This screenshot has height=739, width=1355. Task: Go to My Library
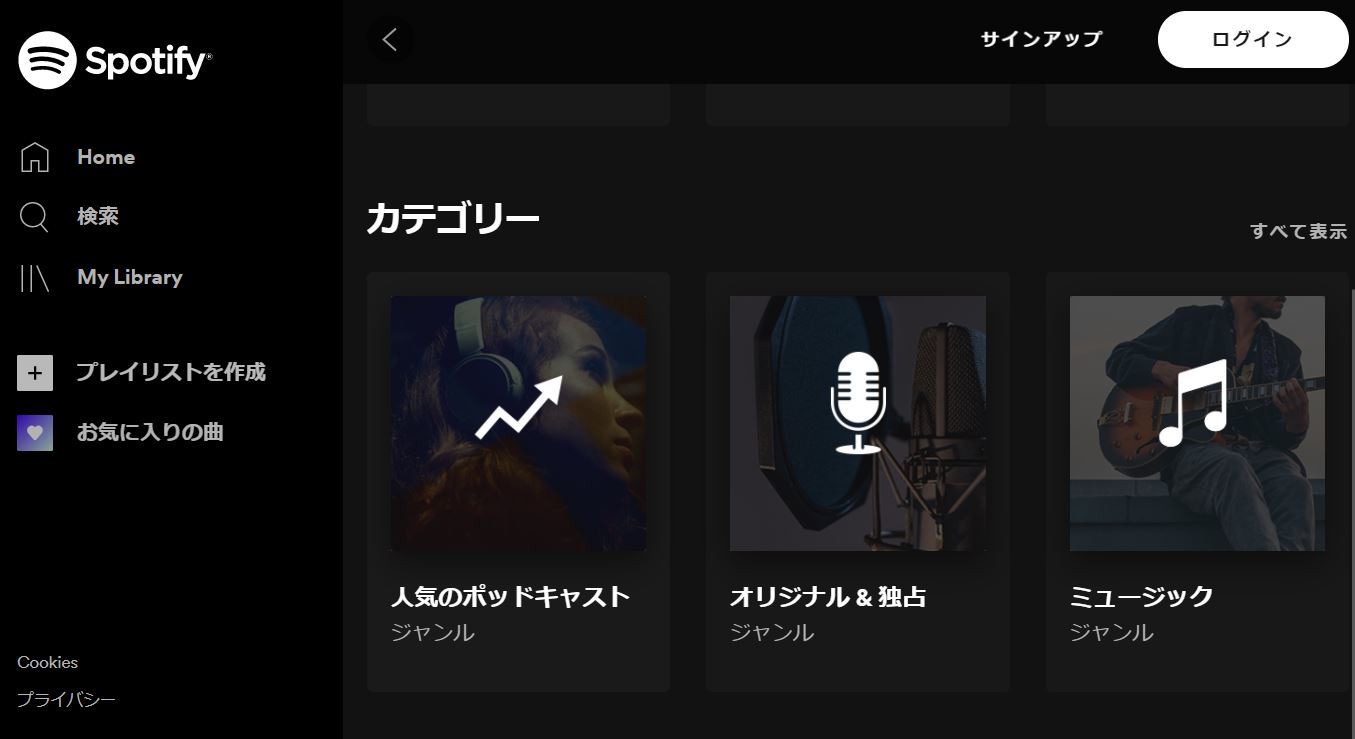(129, 277)
